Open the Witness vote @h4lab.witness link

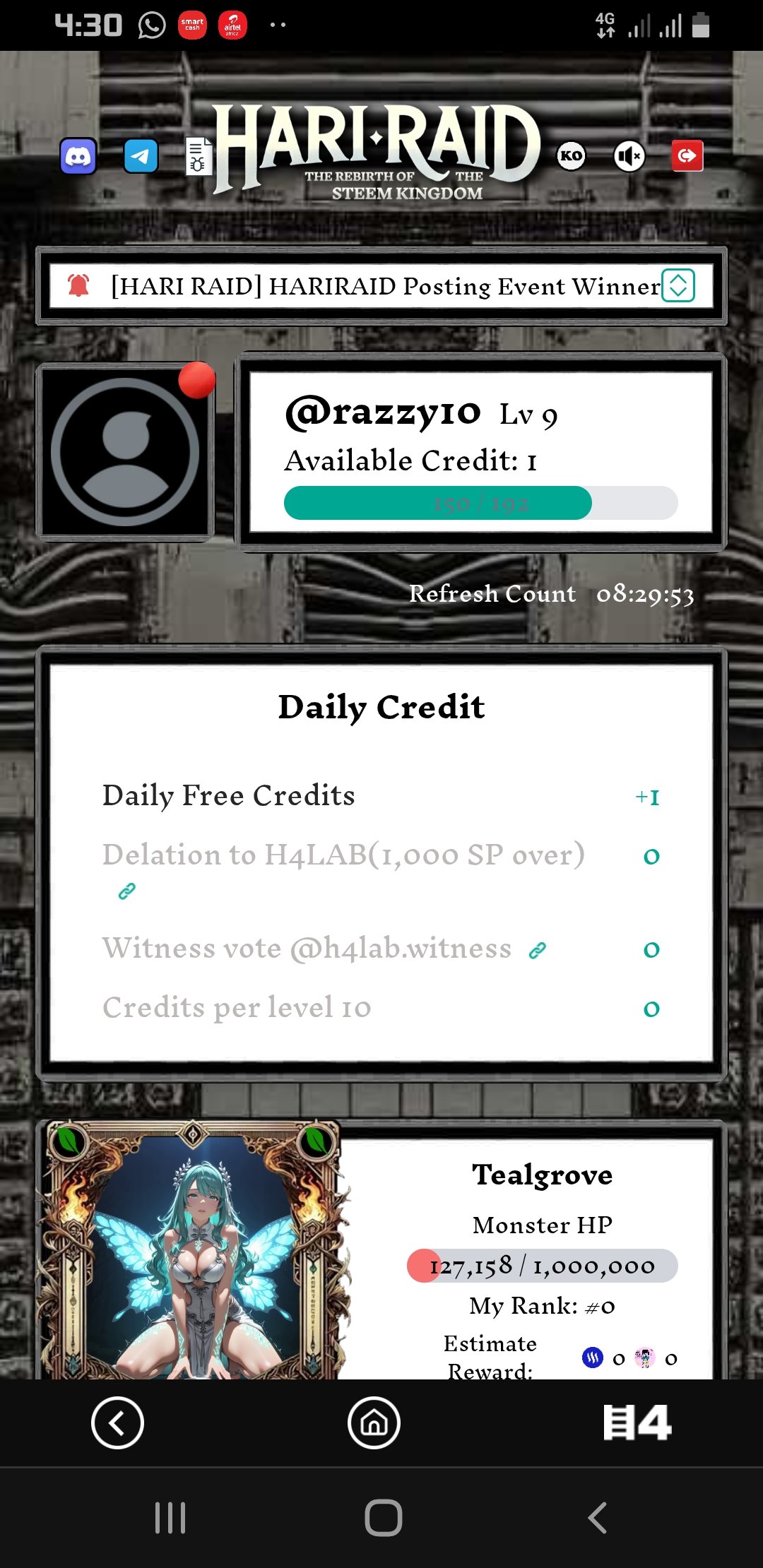(538, 951)
